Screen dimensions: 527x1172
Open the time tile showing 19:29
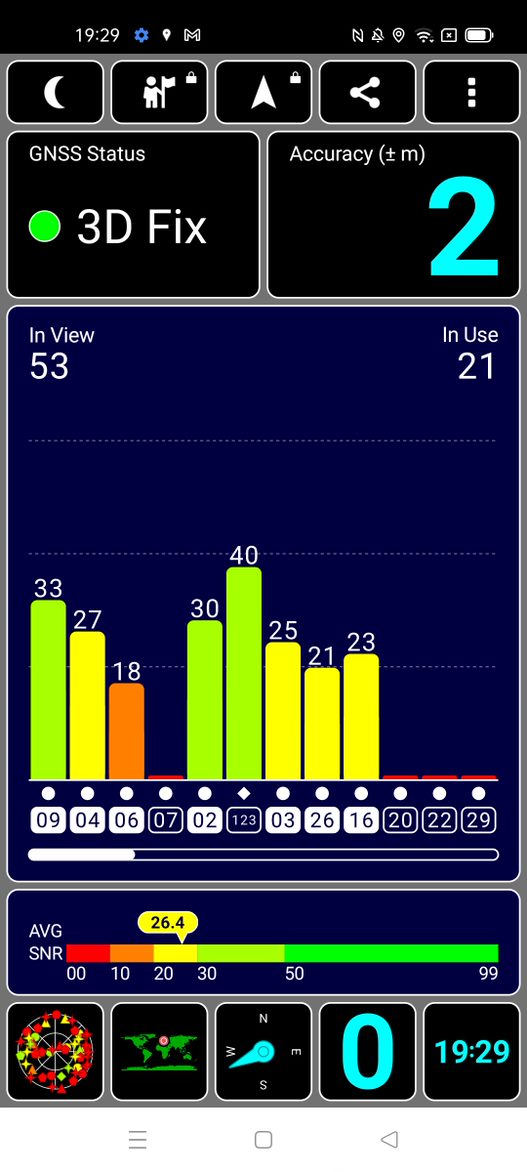(472, 1052)
